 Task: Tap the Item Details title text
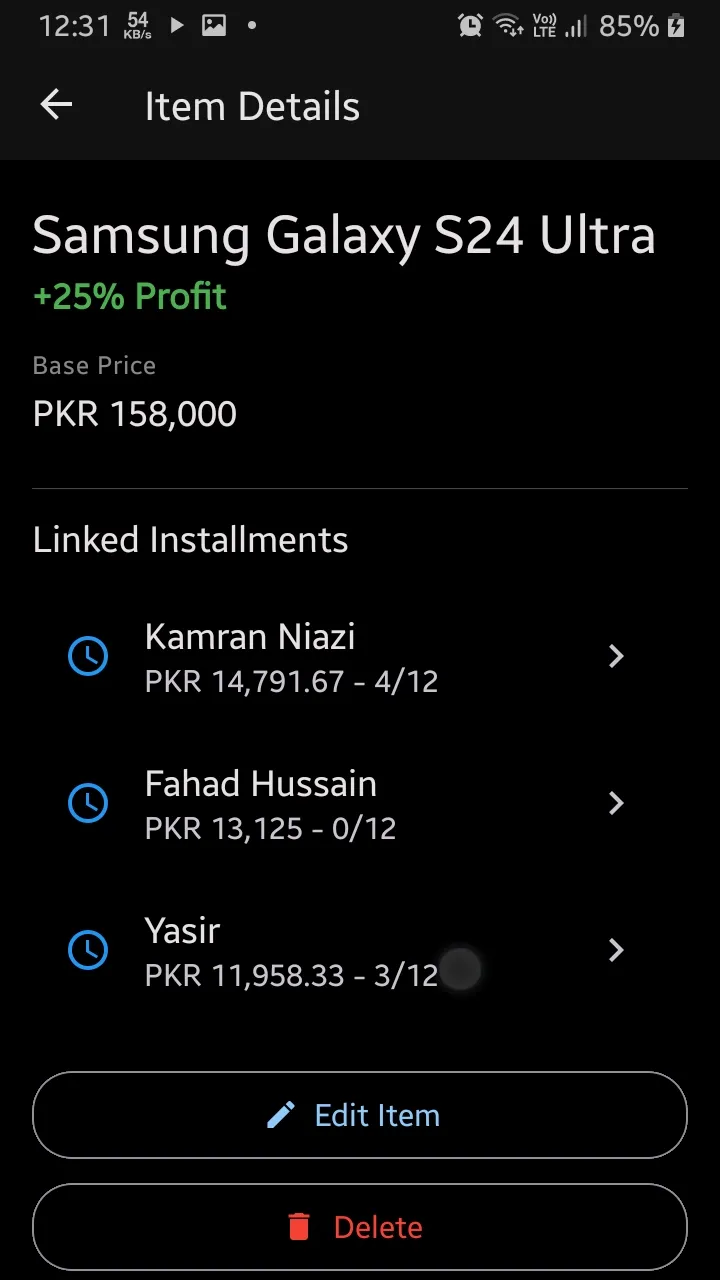(251, 105)
